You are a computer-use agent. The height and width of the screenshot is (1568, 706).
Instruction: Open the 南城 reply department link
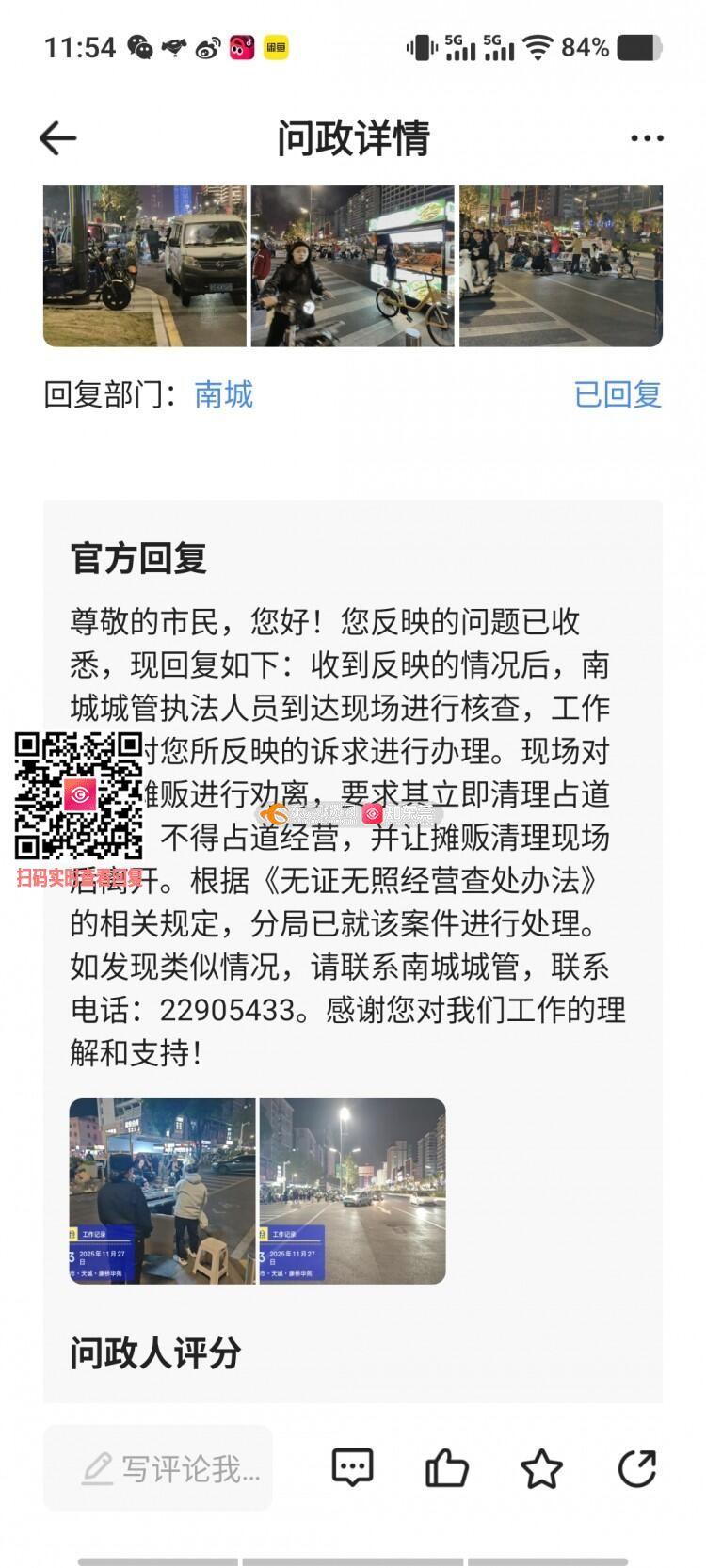click(224, 394)
